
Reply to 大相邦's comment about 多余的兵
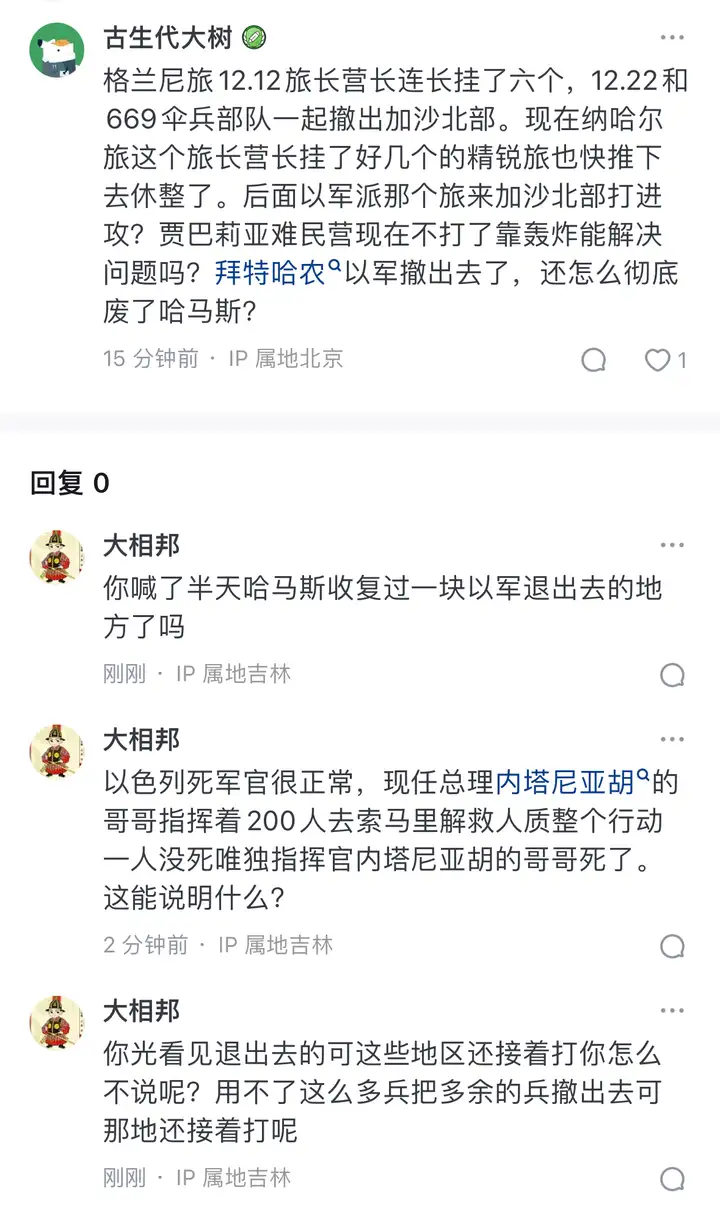(x=673, y=1179)
